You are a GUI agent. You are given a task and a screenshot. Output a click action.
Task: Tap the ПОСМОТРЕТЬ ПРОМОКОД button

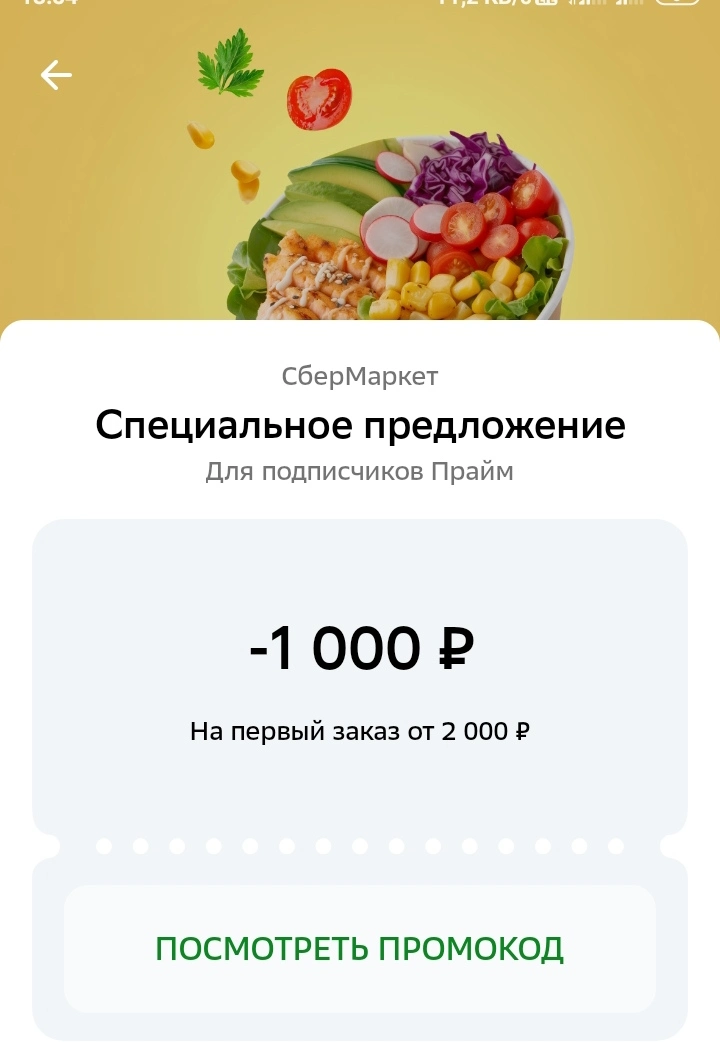[x=360, y=948]
